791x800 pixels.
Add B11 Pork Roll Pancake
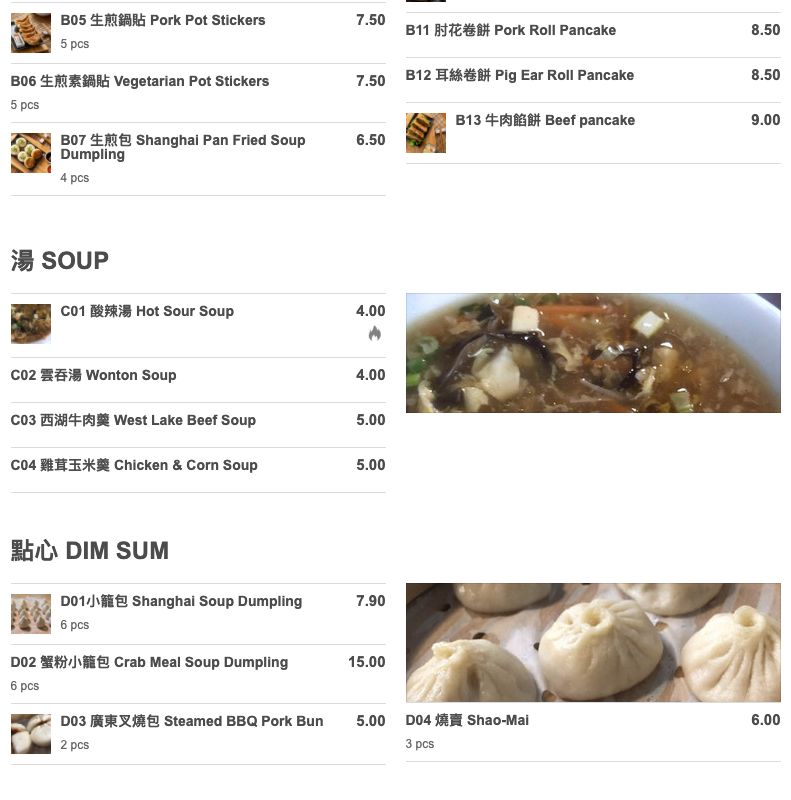pos(511,30)
